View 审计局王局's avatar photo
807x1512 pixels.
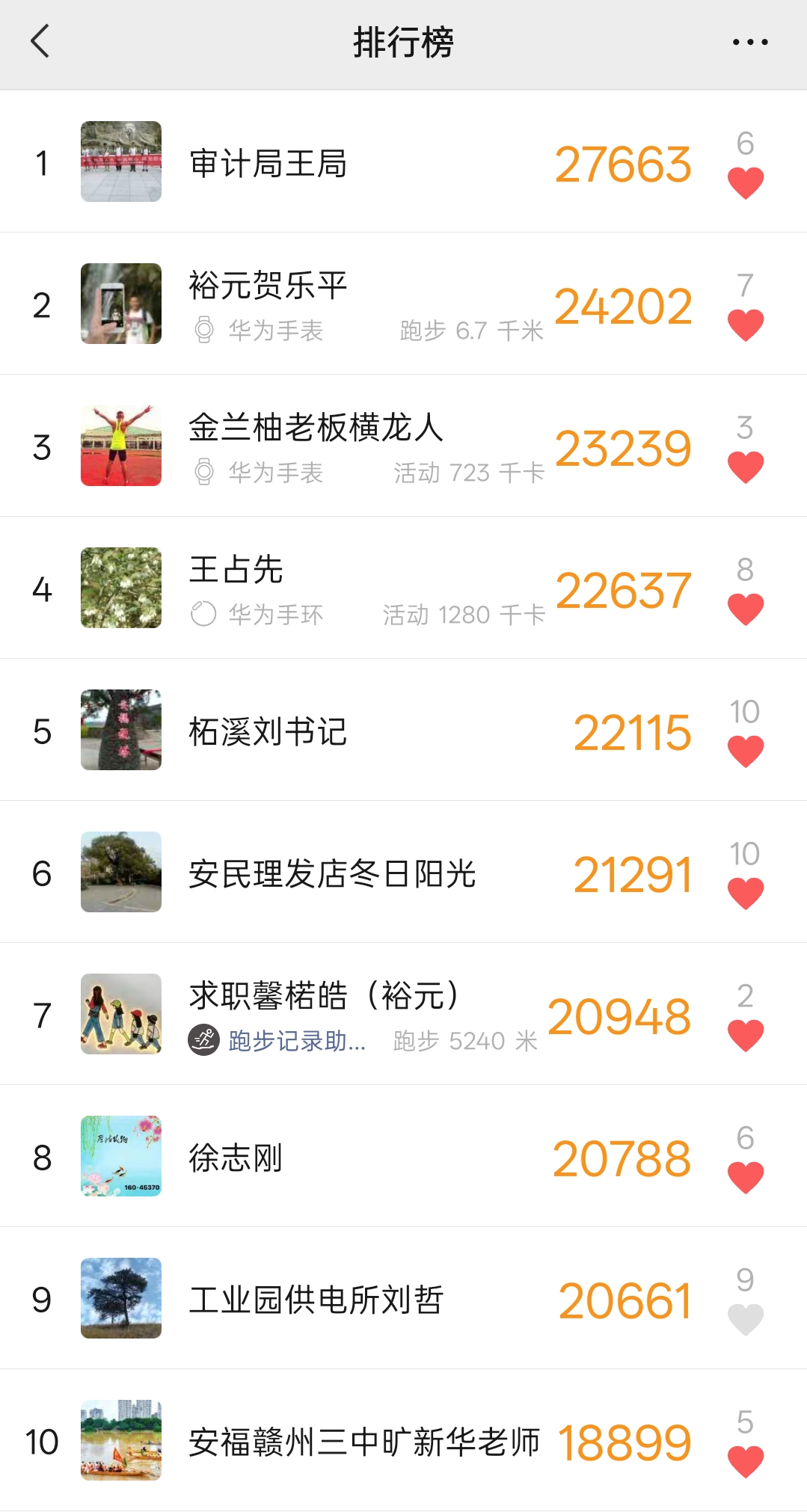click(121, 162)
